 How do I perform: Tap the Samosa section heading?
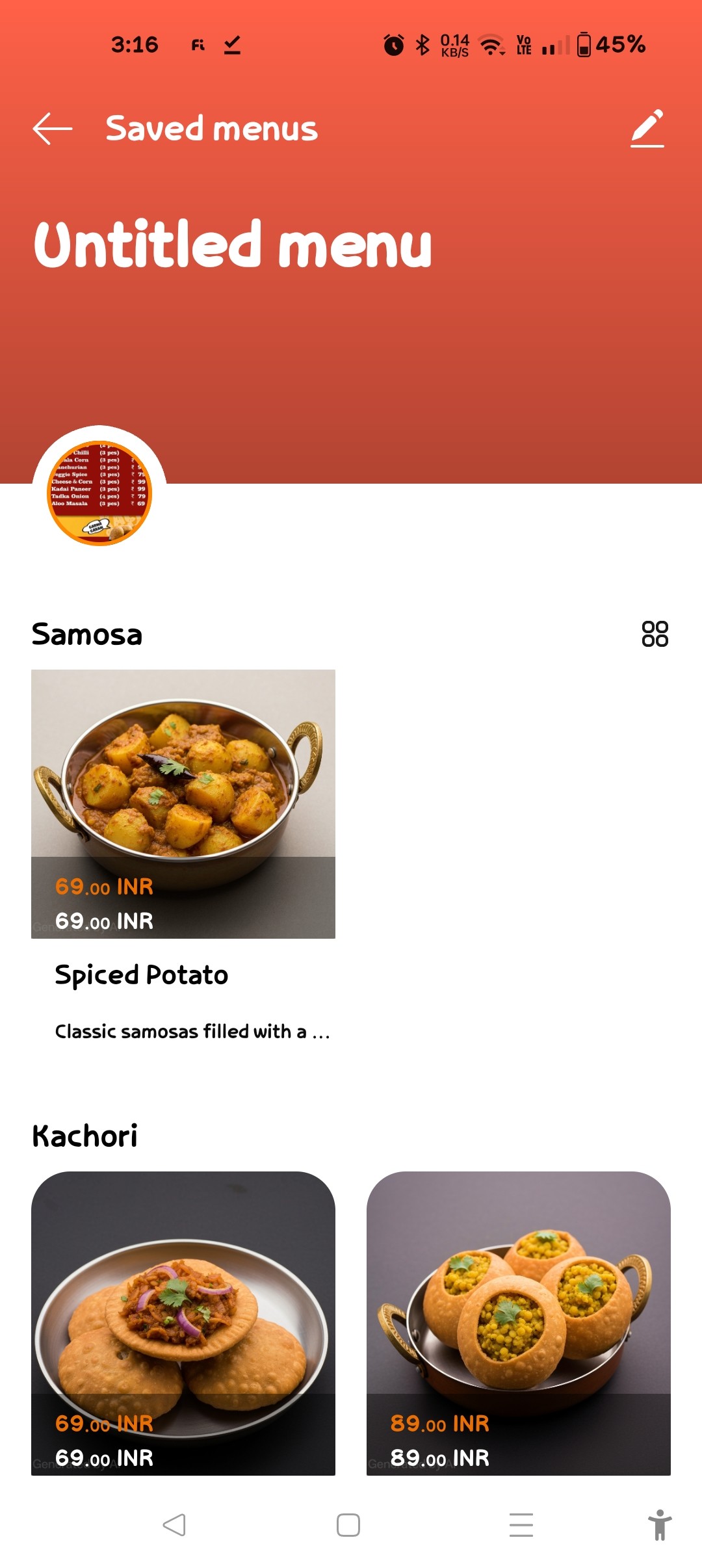87,635
